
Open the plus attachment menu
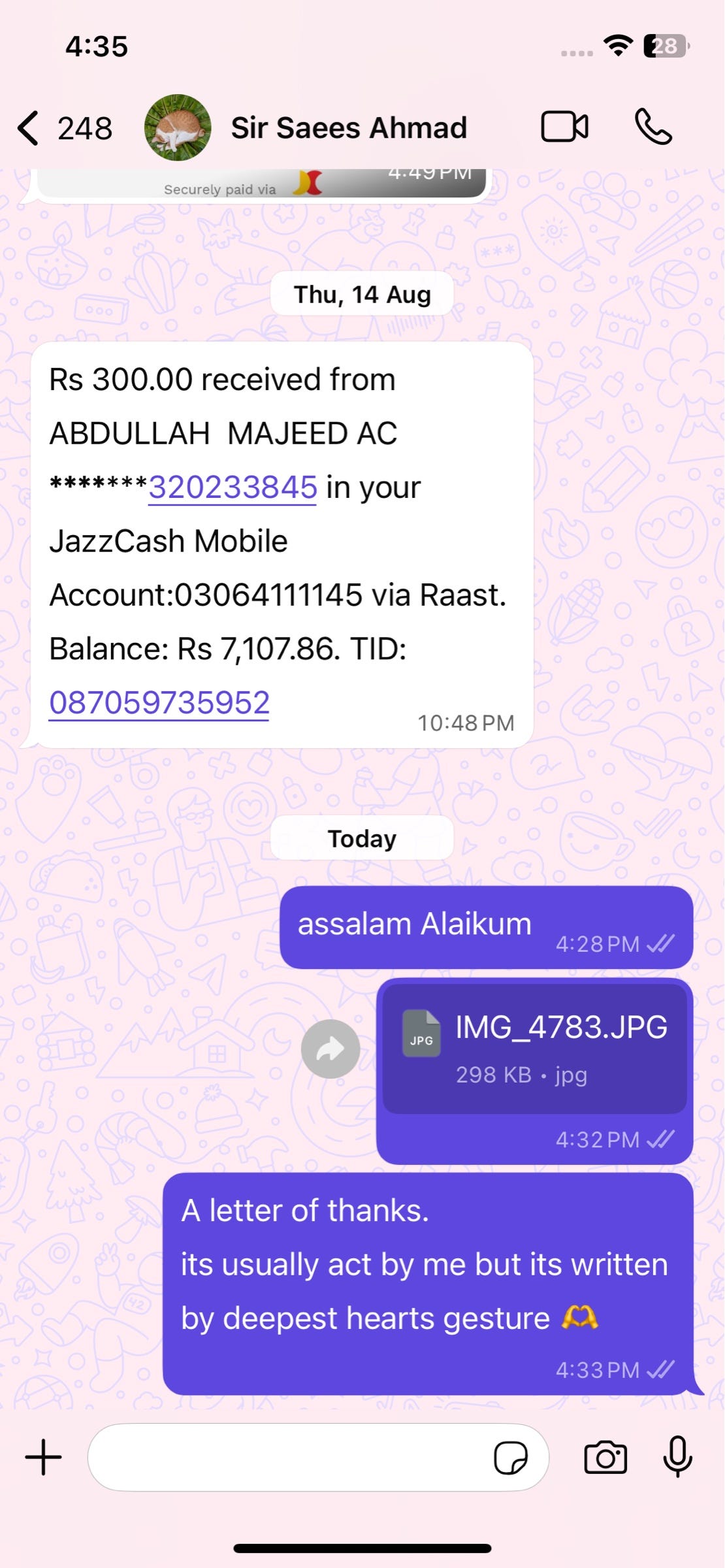click(43, 1457)
